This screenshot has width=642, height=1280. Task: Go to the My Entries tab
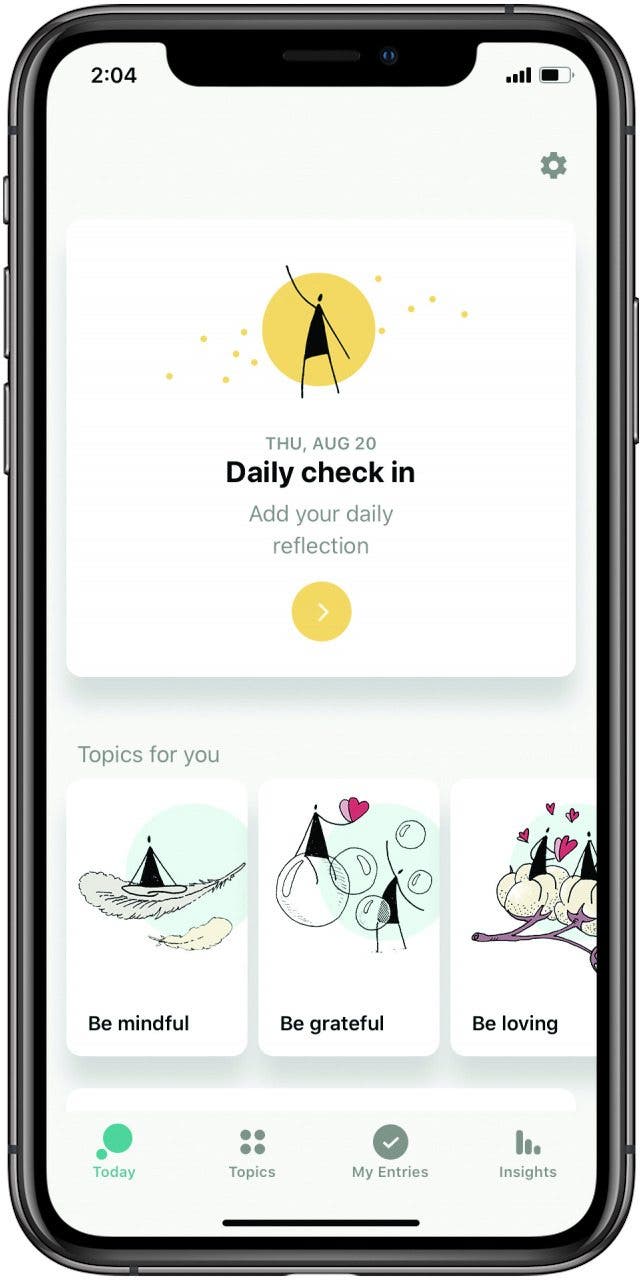tap(390, 1153)
